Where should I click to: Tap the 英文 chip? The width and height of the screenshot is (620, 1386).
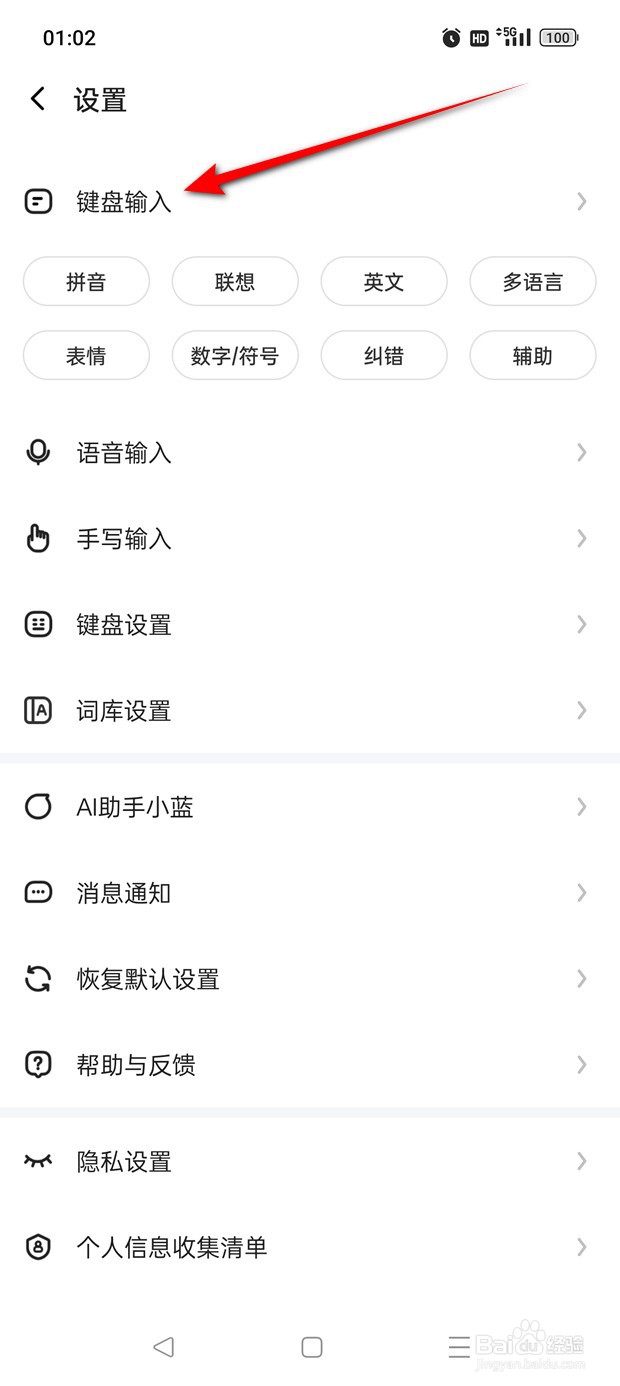coord(384,282)
